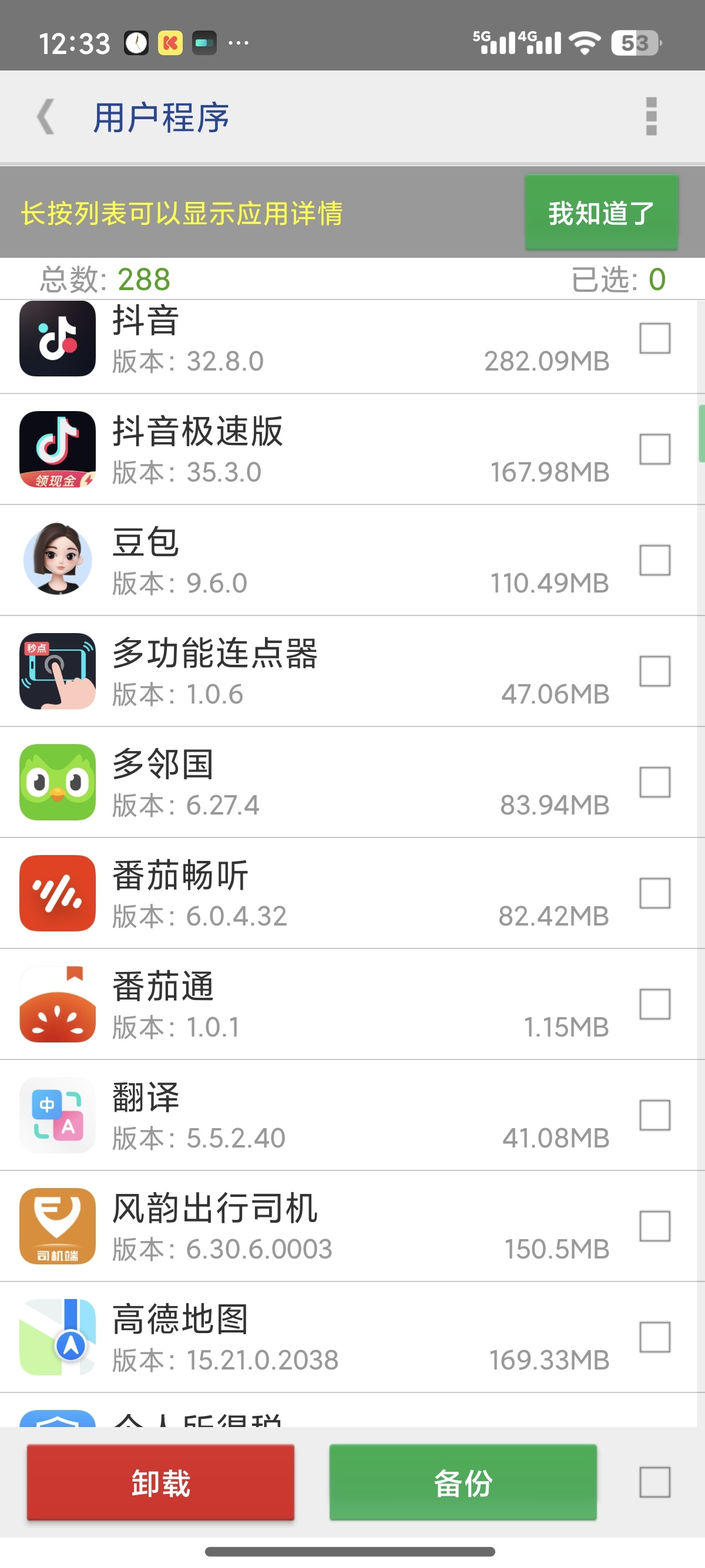Tap the green 备份 backup button
This screenshot has height=1568, width=705.
tap(463, 1482)
